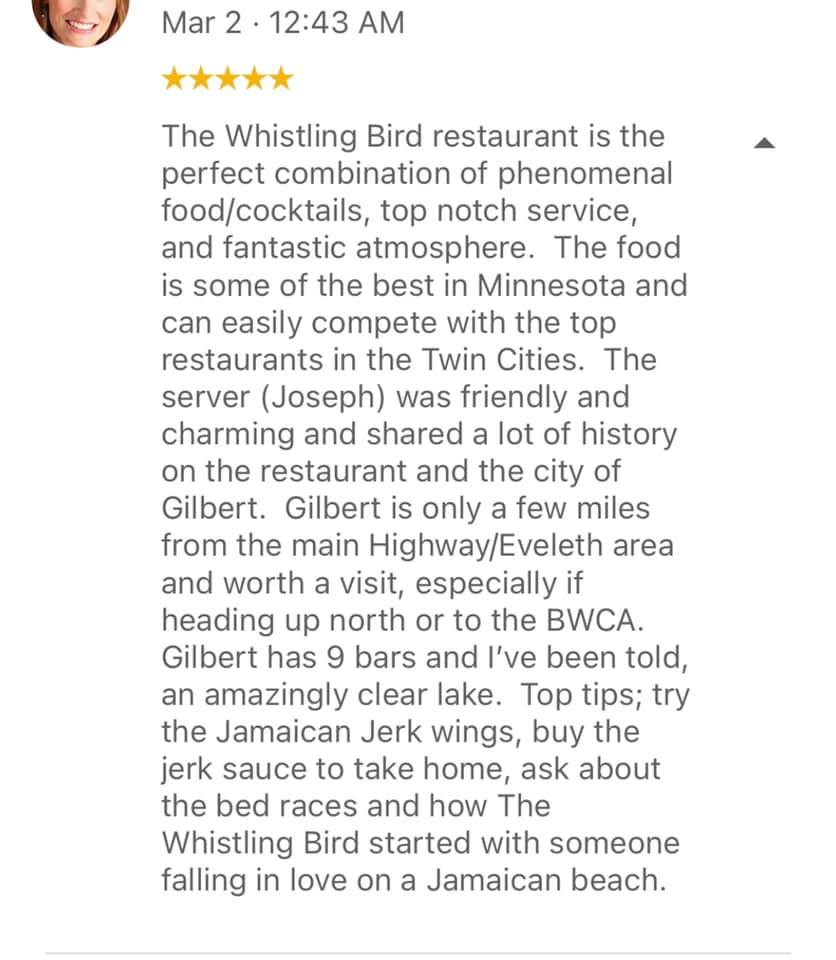Open the reviewer's profile picture

click(x=80, y=18)
